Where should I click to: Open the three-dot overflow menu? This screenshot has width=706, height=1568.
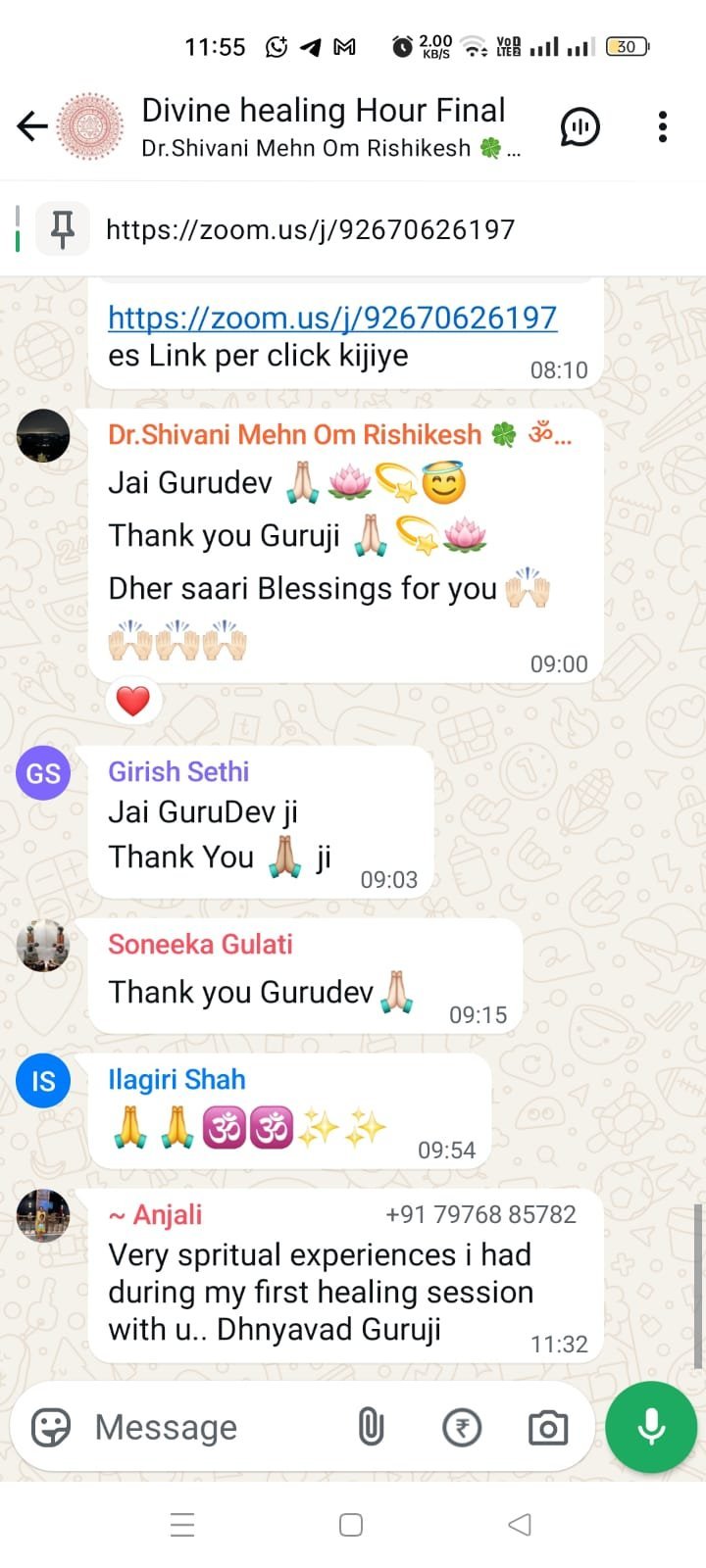click(663, 126)
